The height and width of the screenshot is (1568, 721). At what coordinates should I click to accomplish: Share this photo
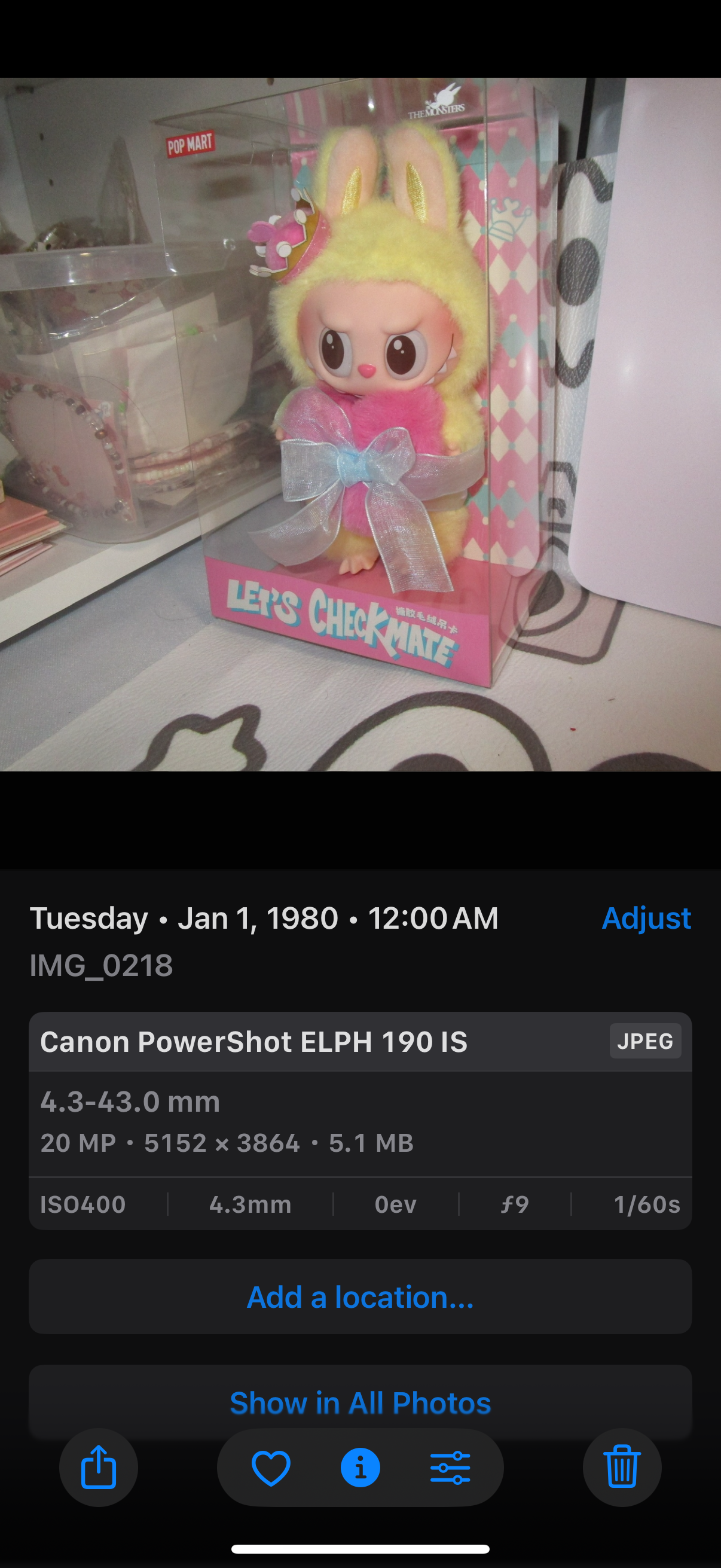(x=99, y=1468)
